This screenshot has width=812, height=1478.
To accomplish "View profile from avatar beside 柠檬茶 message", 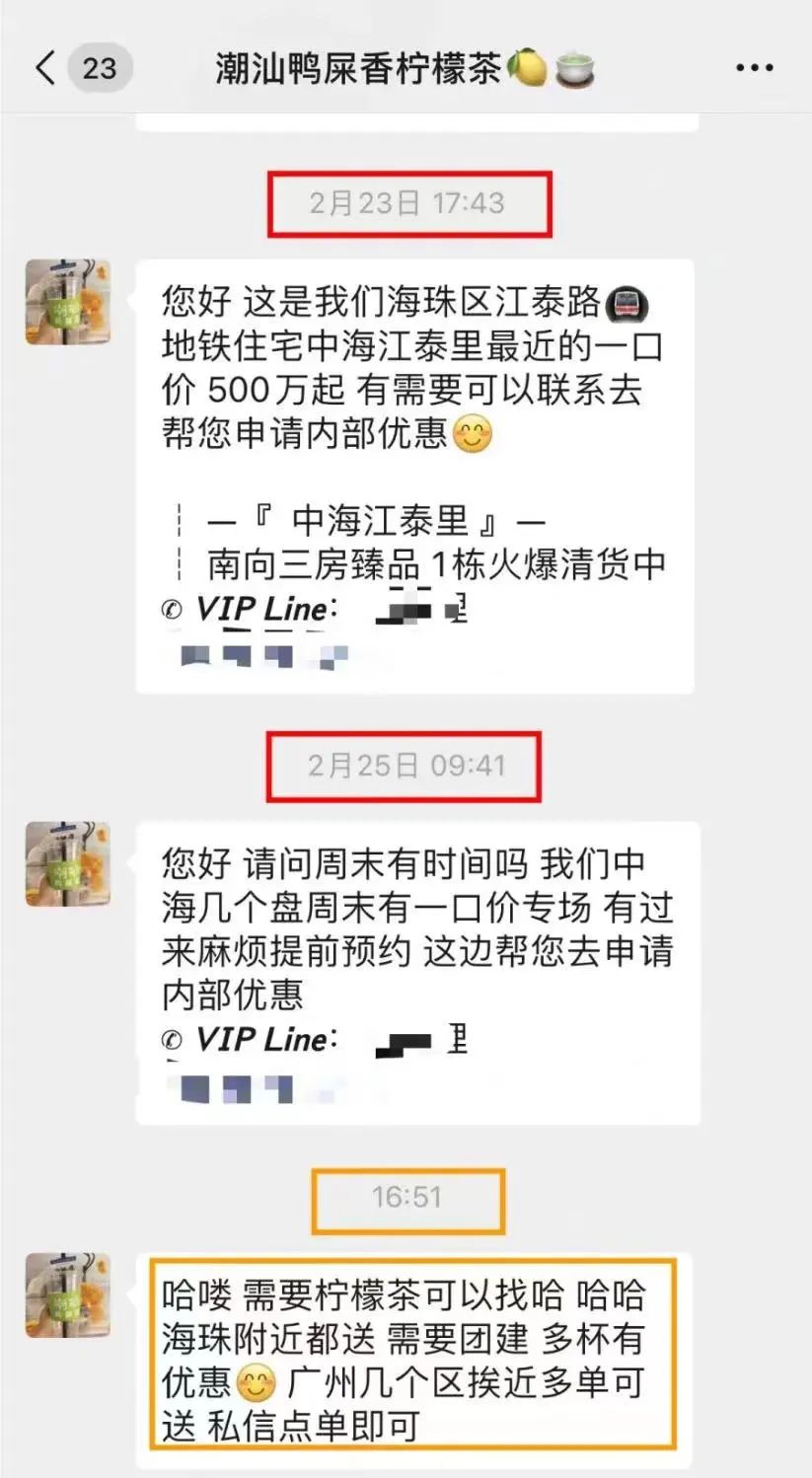I will click(x=67, y=1295).
